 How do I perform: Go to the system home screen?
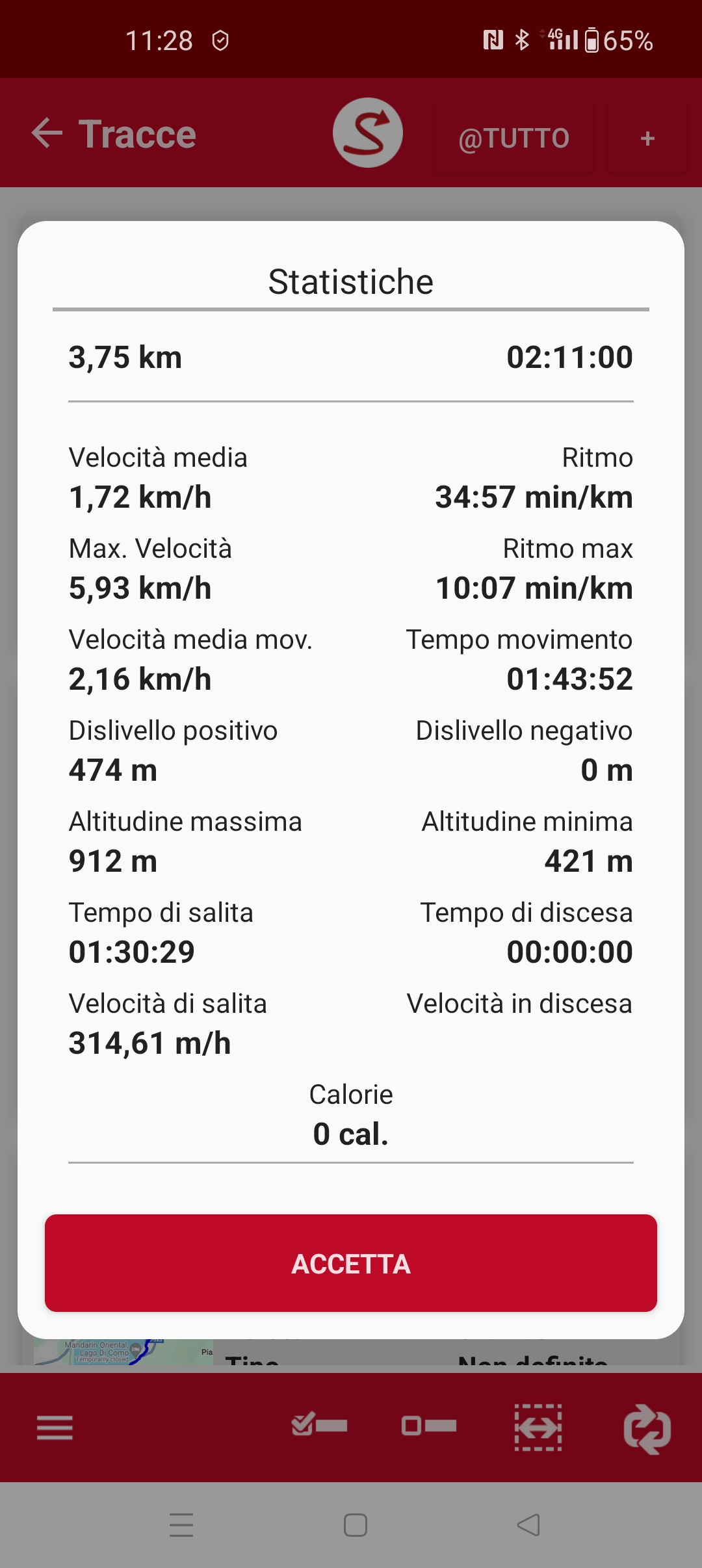coord(355,1524)
